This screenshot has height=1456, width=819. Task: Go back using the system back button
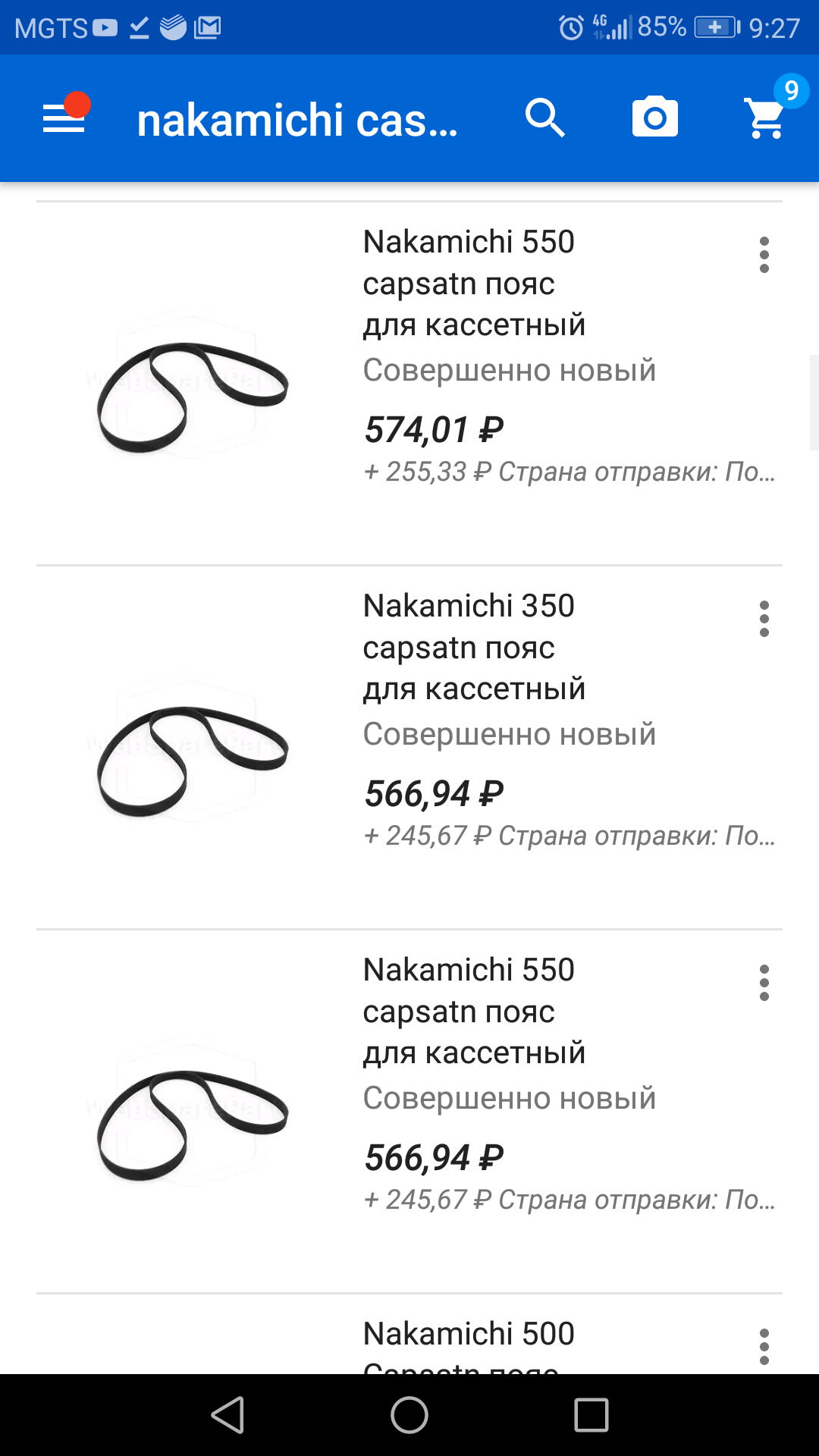click(227, 1415)
